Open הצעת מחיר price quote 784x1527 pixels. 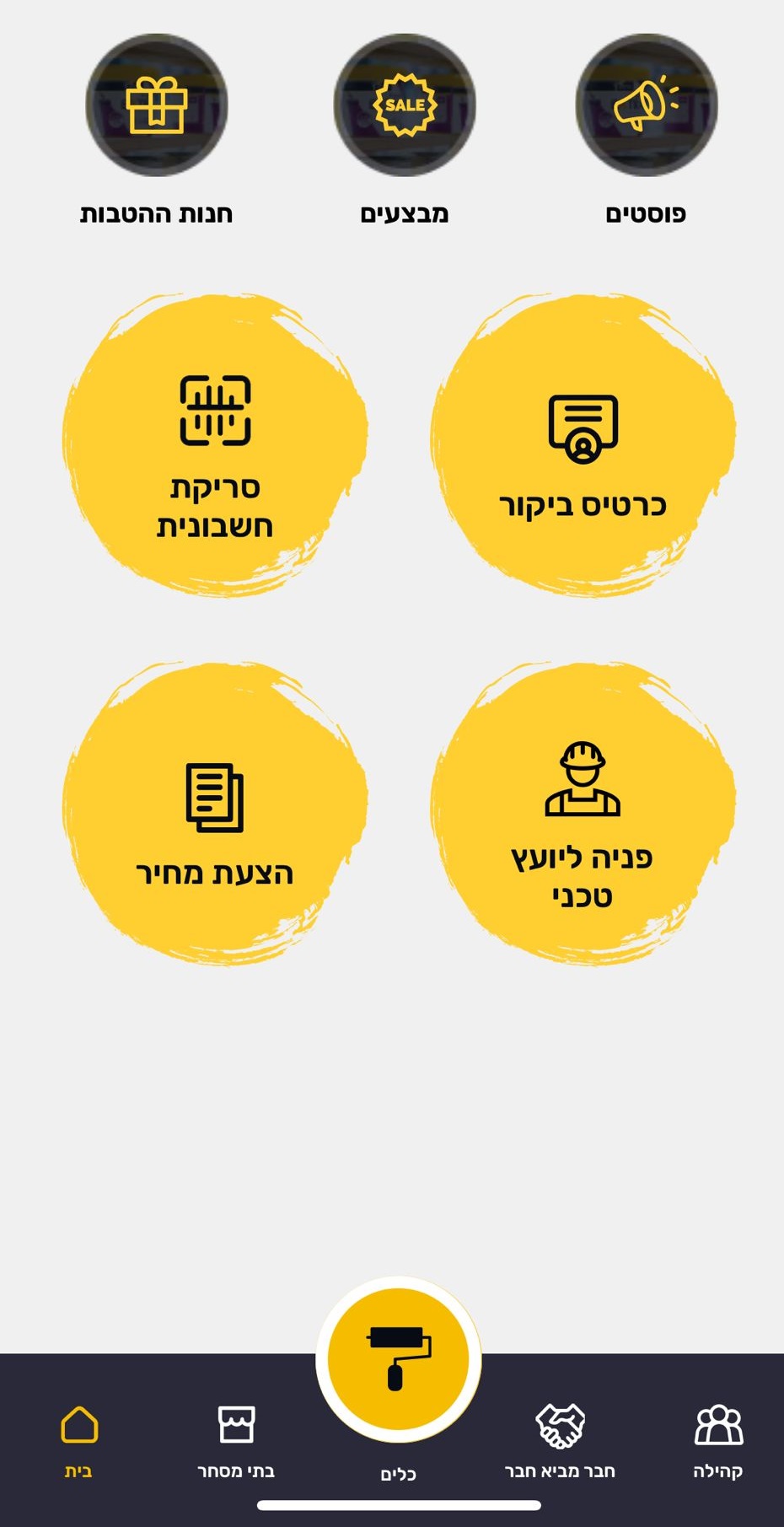(215, 813)
